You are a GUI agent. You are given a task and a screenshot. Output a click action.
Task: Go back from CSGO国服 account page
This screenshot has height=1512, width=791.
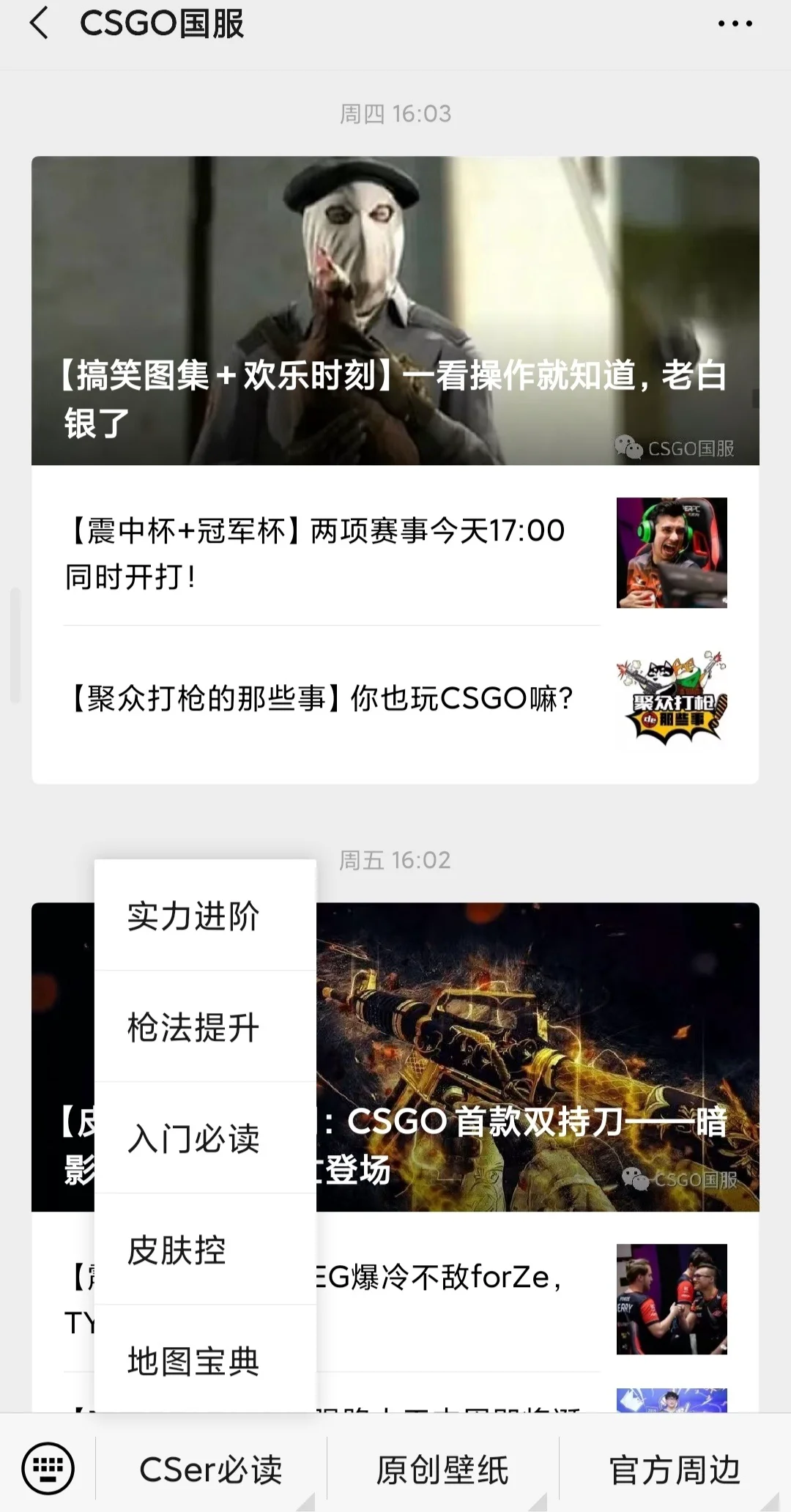tap(40, 23)
